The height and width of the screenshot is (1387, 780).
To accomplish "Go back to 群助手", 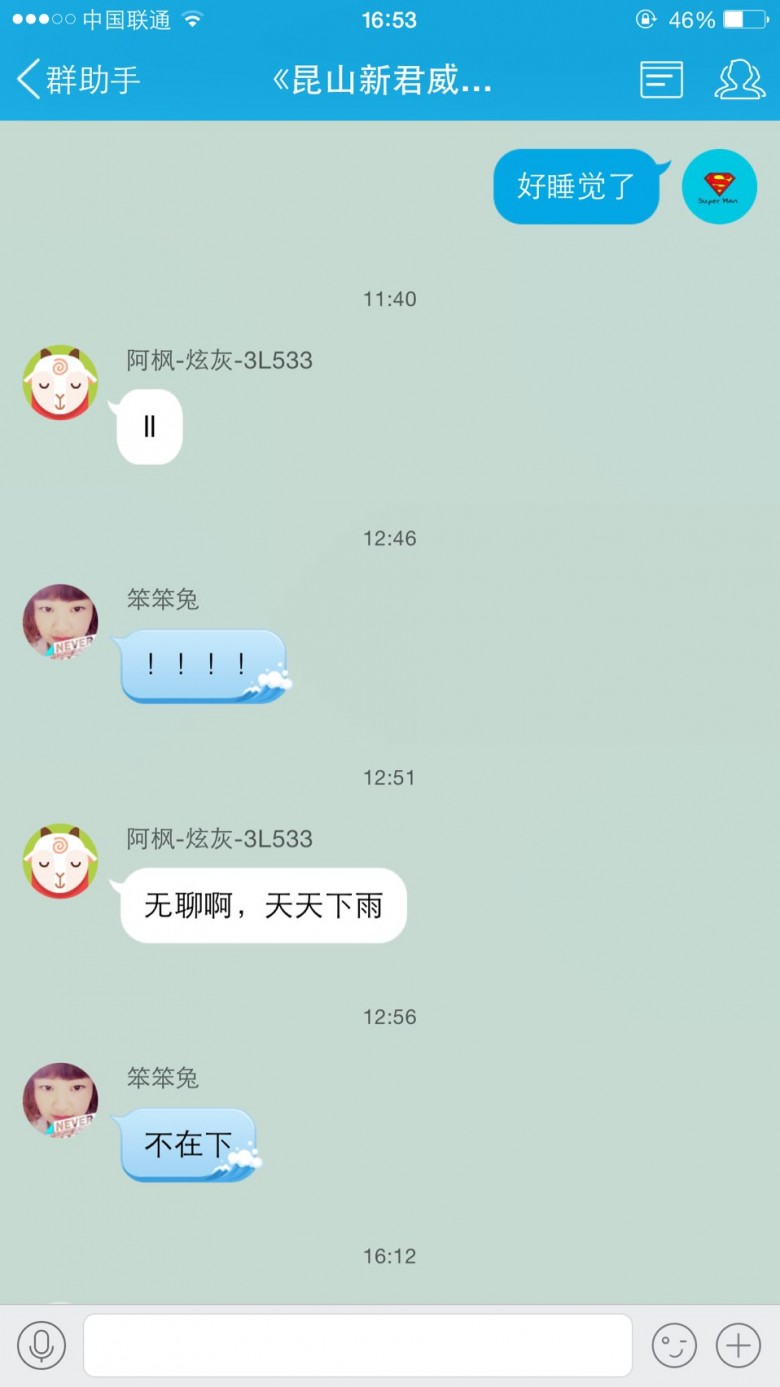I will click(78, 80).
